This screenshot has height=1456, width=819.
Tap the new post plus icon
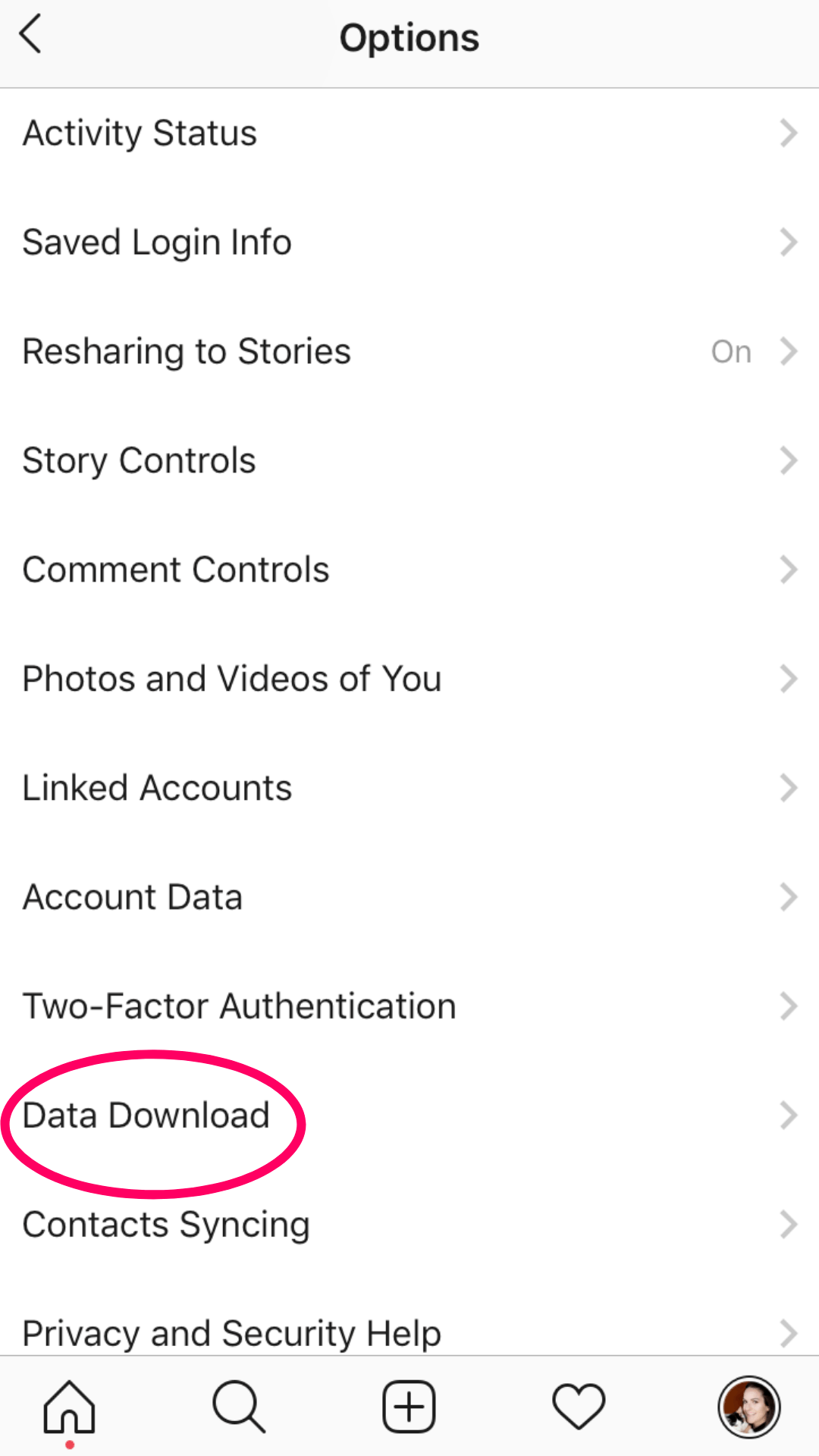pos(409,1407)
